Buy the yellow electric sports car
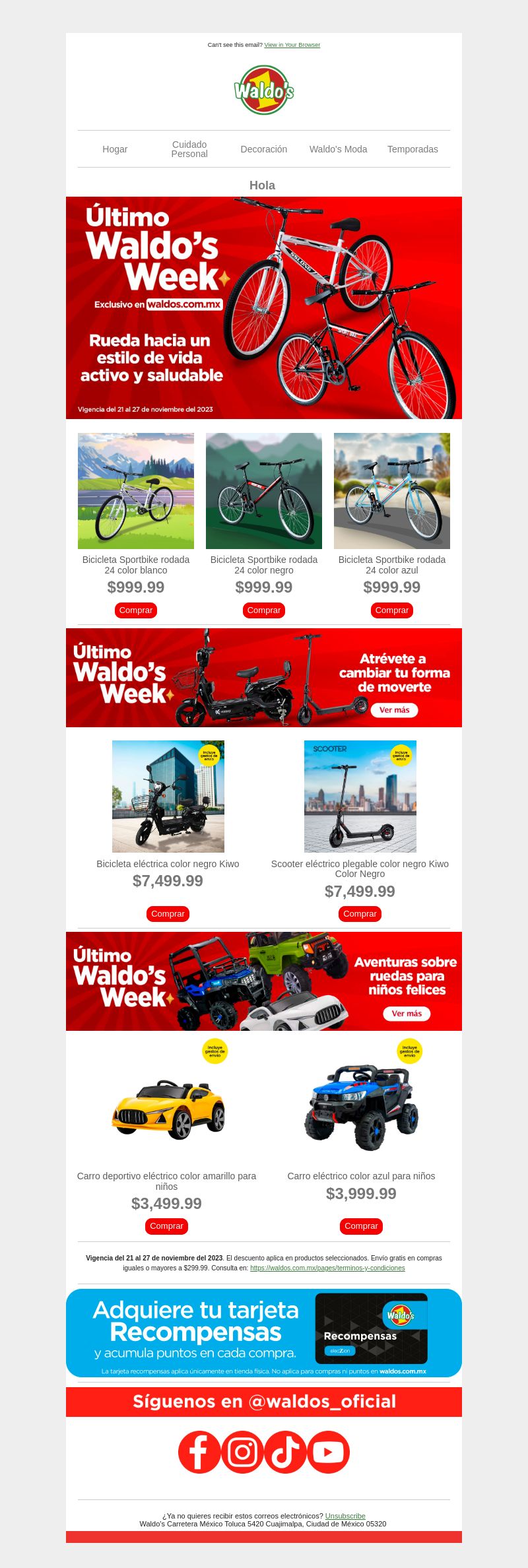 (x=166, y=1226)
